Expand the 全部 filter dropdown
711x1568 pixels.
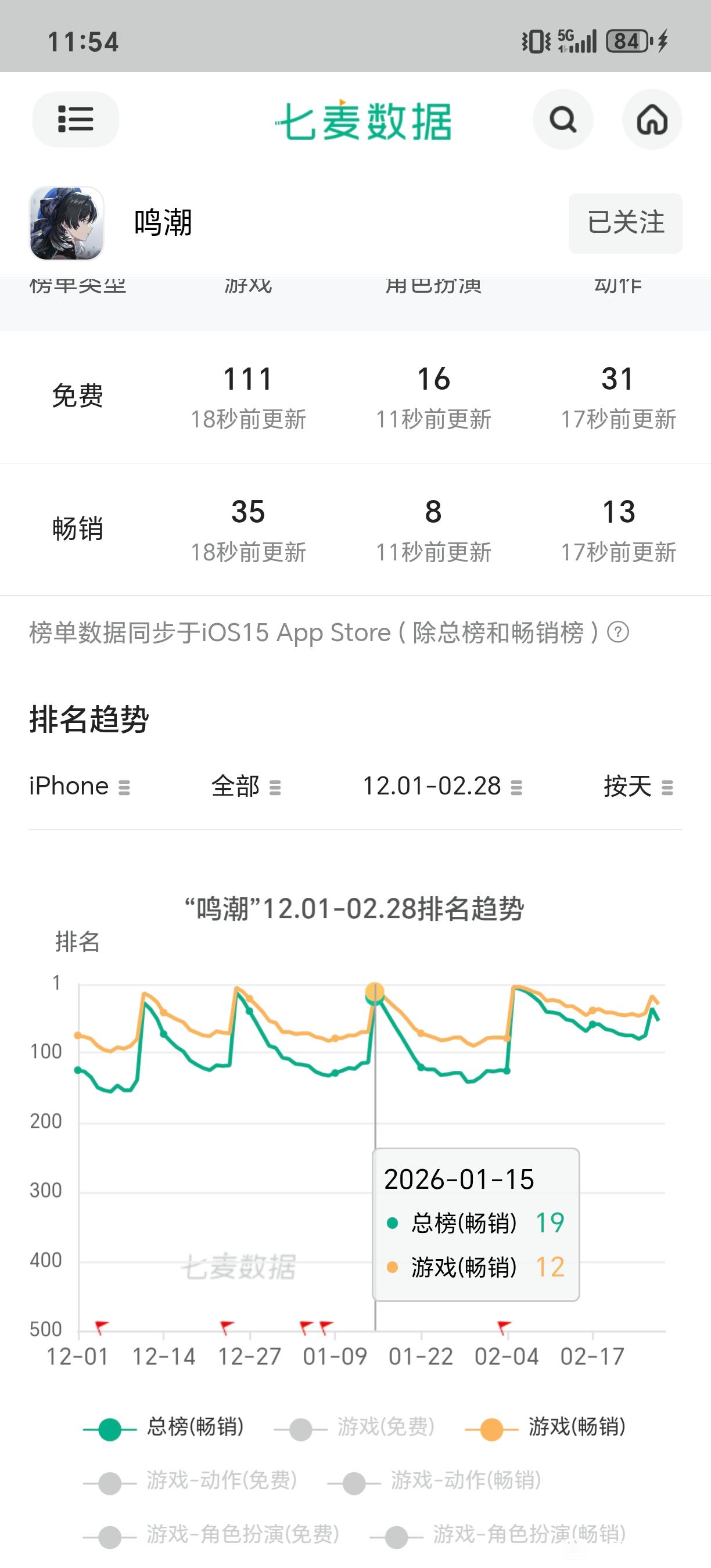pyautogui.click(x=245, y=786)
